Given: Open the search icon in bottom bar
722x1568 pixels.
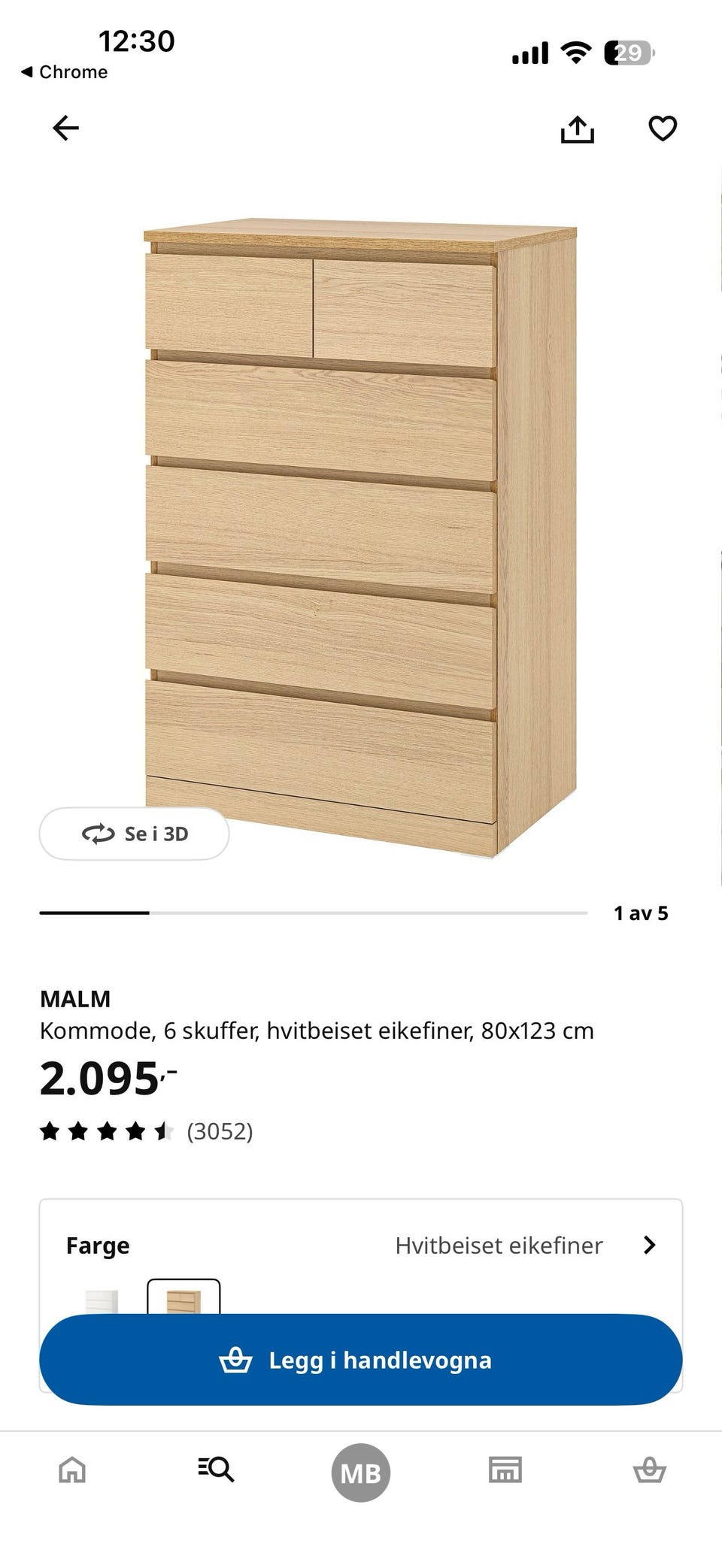Looking at the screenshot, I should point(214,1471).
